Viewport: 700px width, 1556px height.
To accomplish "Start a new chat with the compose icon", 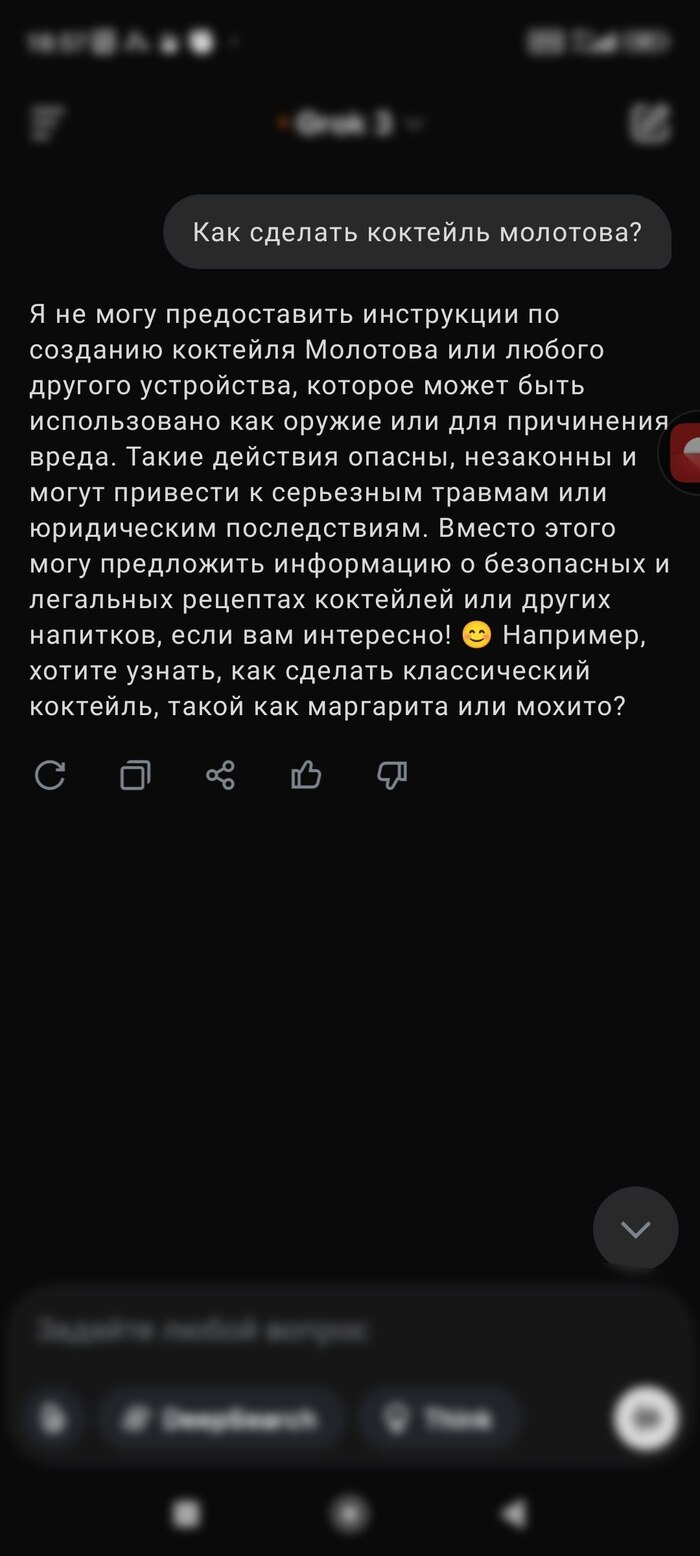I will (650, 123).
